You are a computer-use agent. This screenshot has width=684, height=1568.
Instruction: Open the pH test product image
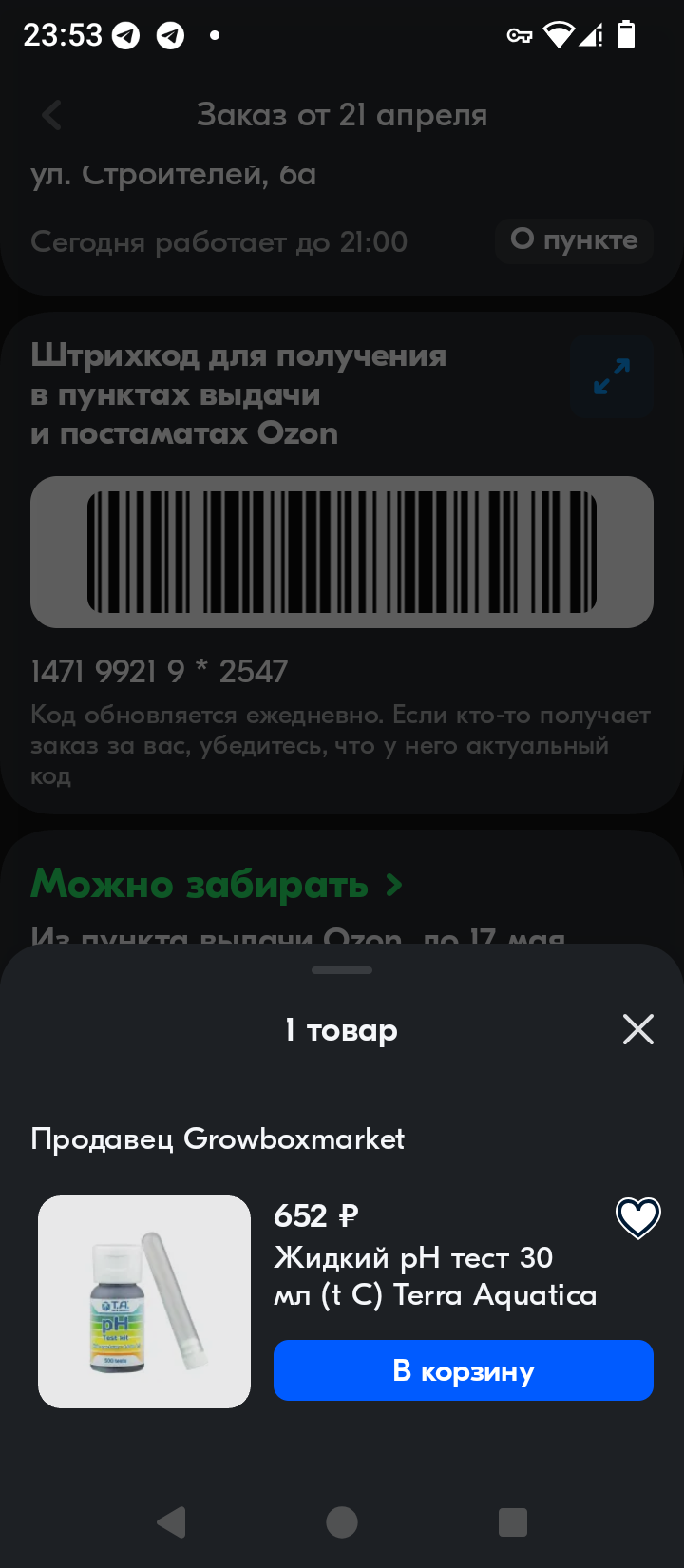click(x=144, y=1301)
